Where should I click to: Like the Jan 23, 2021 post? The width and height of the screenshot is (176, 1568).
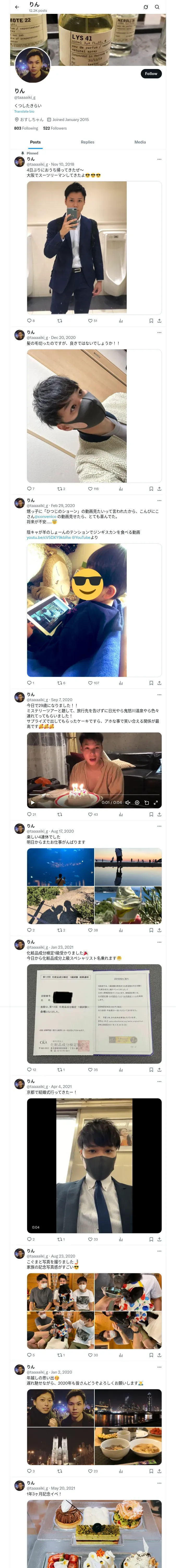(x=90, y=1069)
